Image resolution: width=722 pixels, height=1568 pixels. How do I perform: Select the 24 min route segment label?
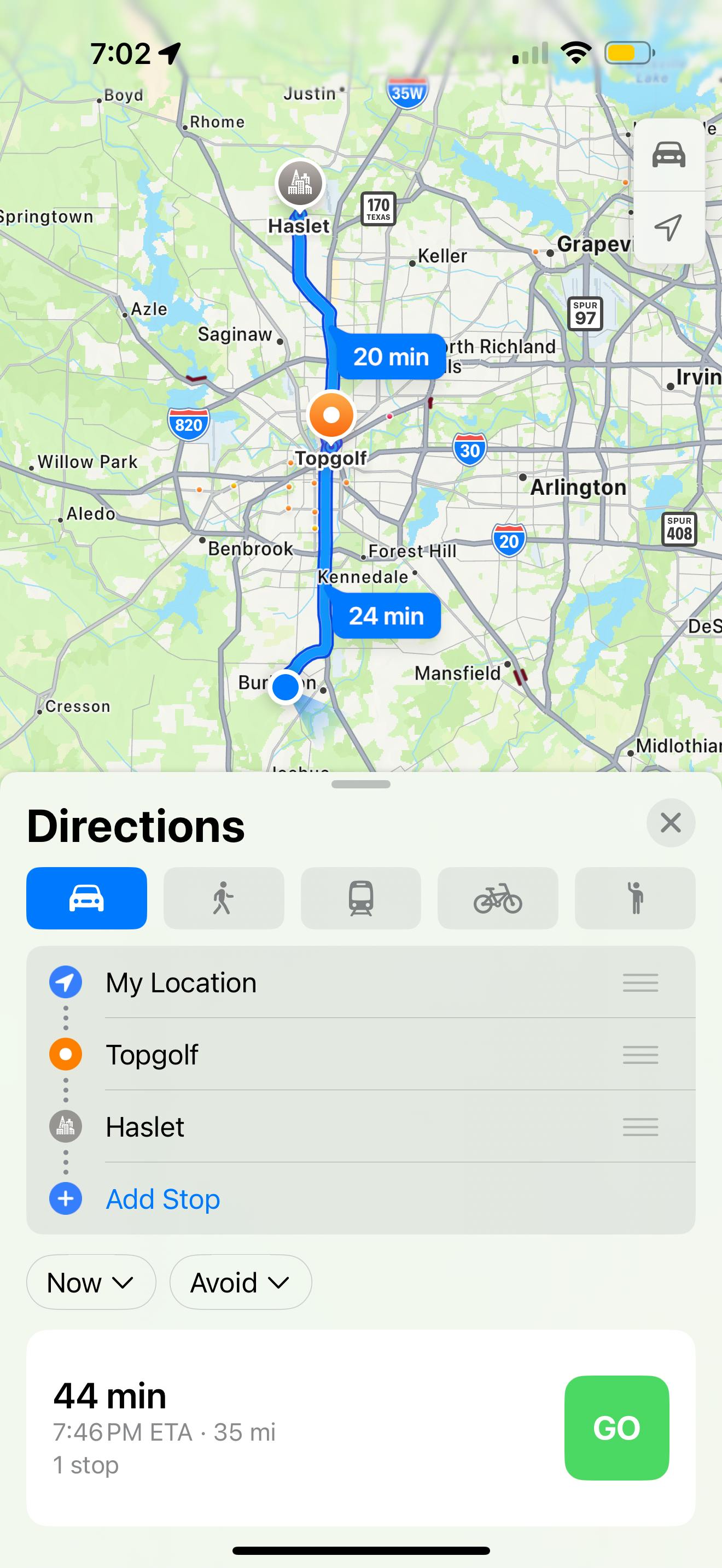[x=386, y=616]
